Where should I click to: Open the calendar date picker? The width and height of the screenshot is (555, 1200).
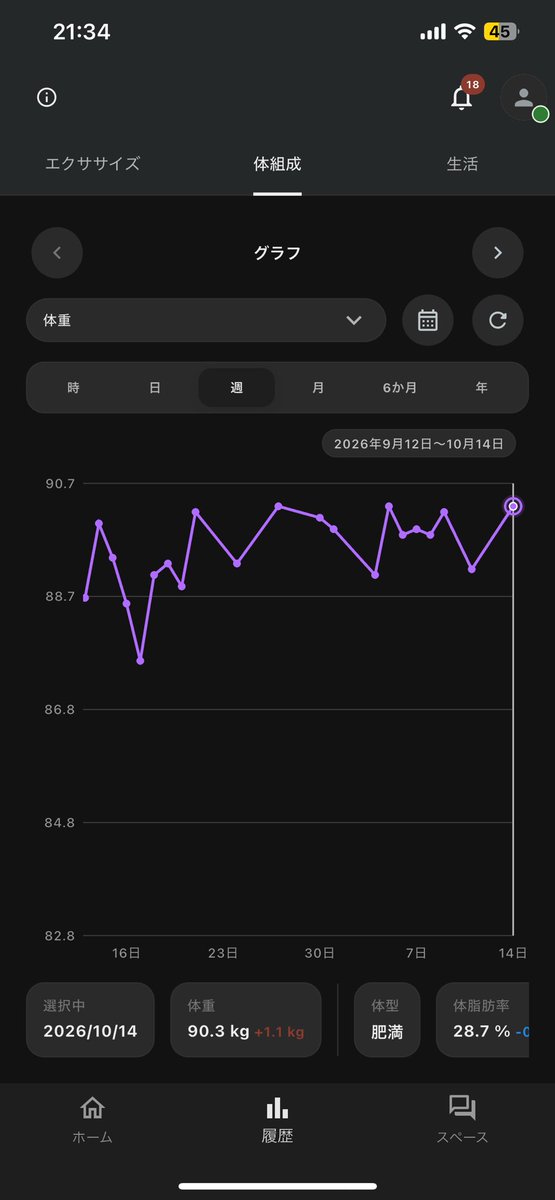coord(428,320)
